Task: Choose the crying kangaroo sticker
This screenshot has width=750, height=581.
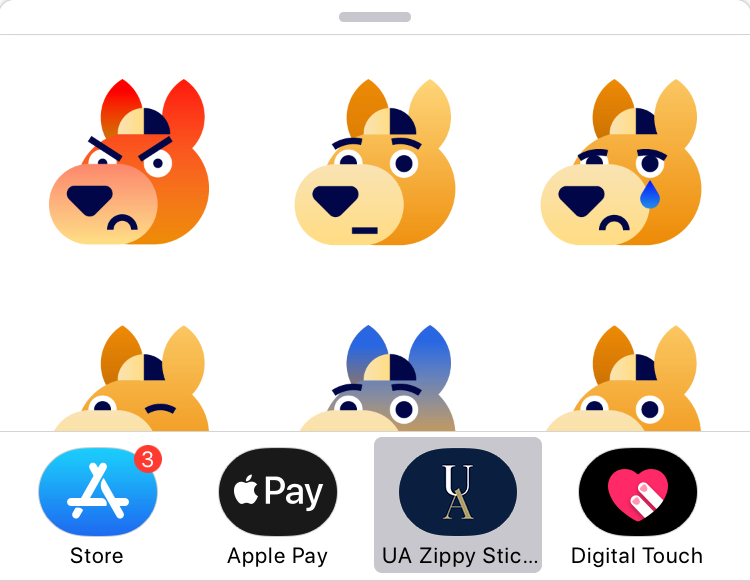Action: click(x=620, y=165)
